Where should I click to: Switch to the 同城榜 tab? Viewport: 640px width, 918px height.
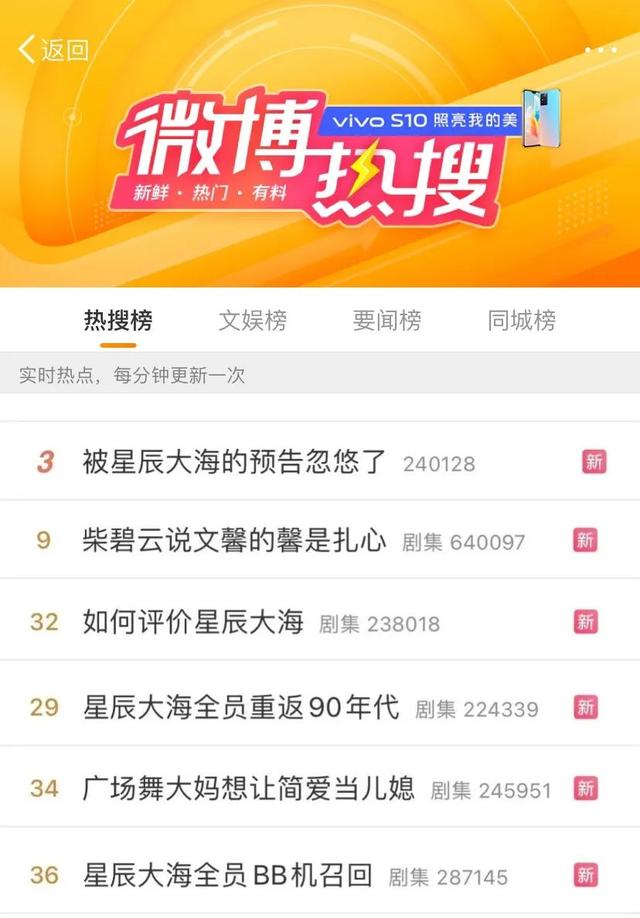coord(521,321)
